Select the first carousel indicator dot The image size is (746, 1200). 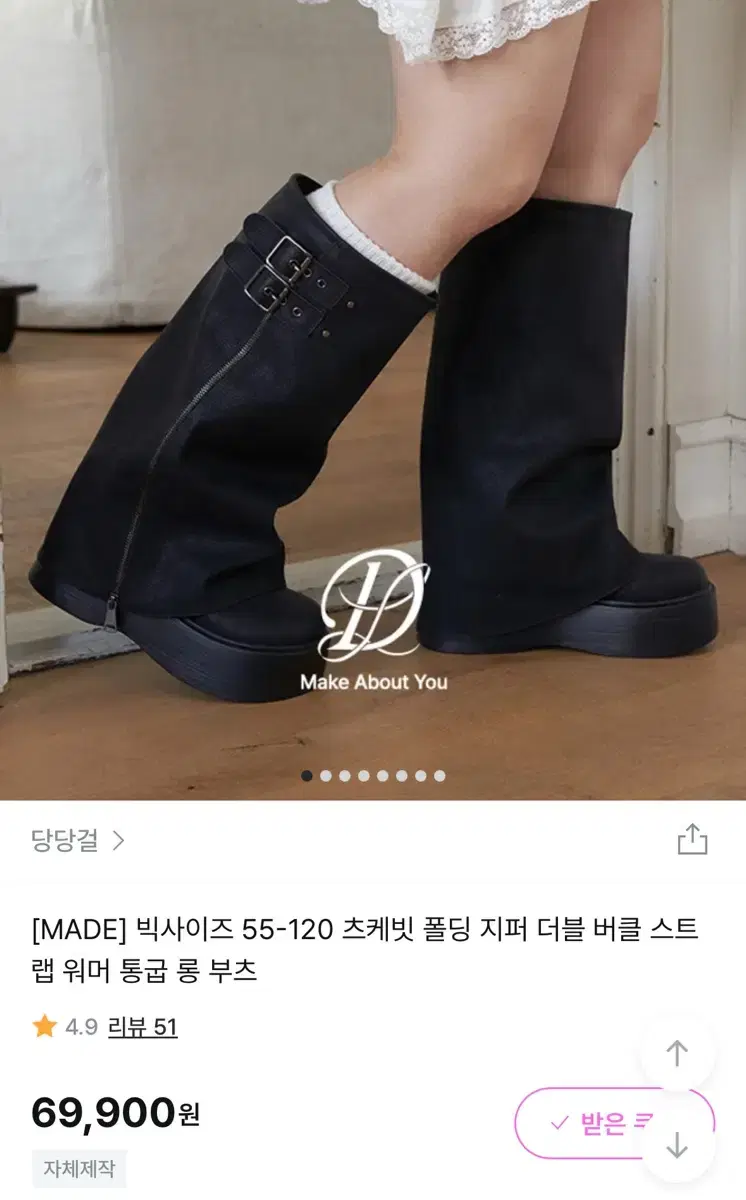point(307,775)
